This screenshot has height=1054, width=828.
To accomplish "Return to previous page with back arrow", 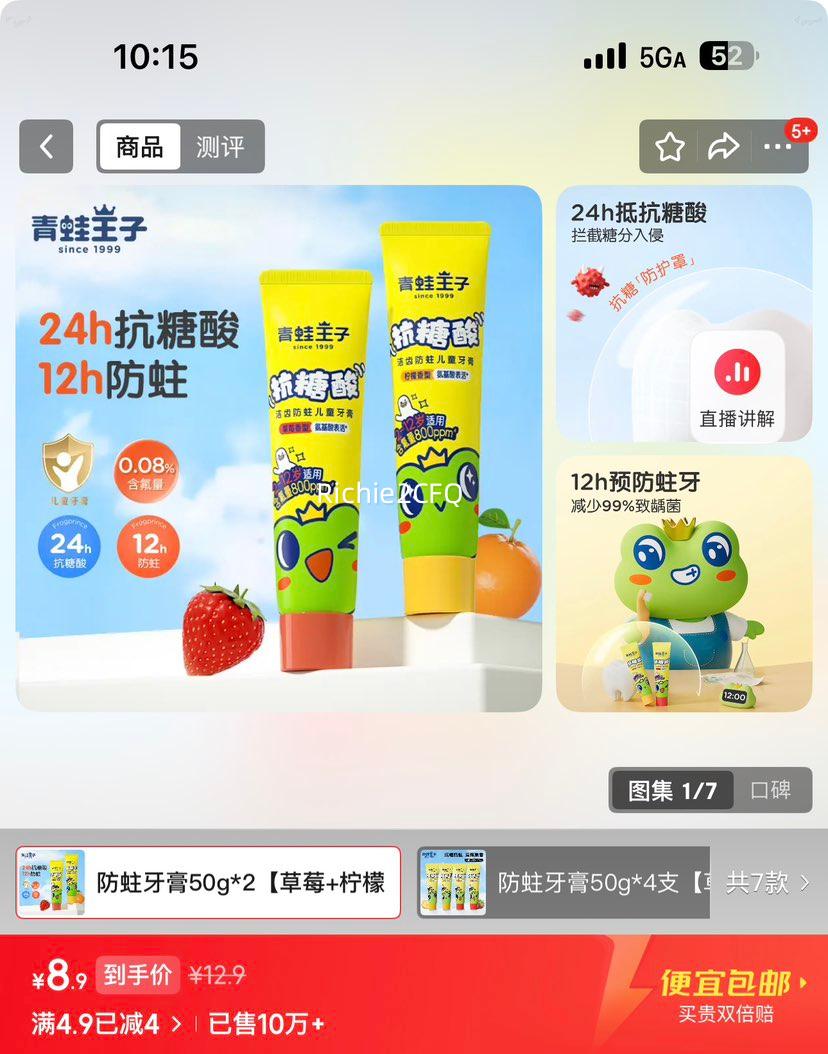I will click(x=46, y=146).
